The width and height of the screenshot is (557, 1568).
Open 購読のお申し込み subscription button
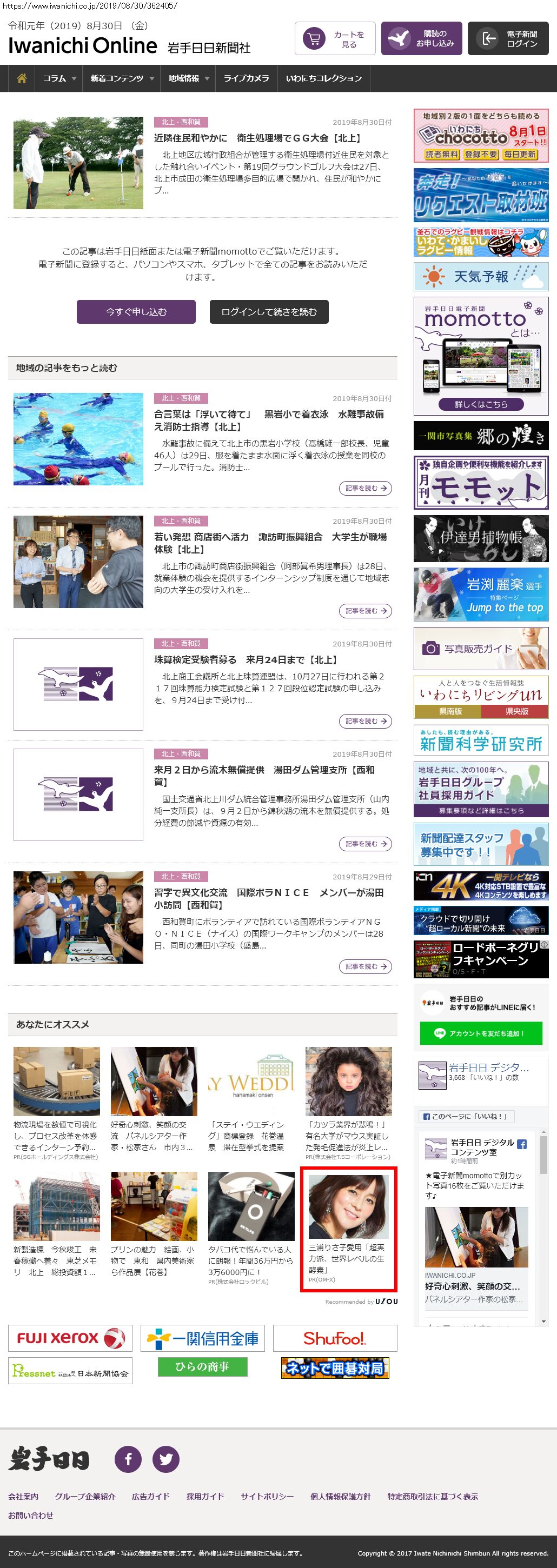(422, 39)
